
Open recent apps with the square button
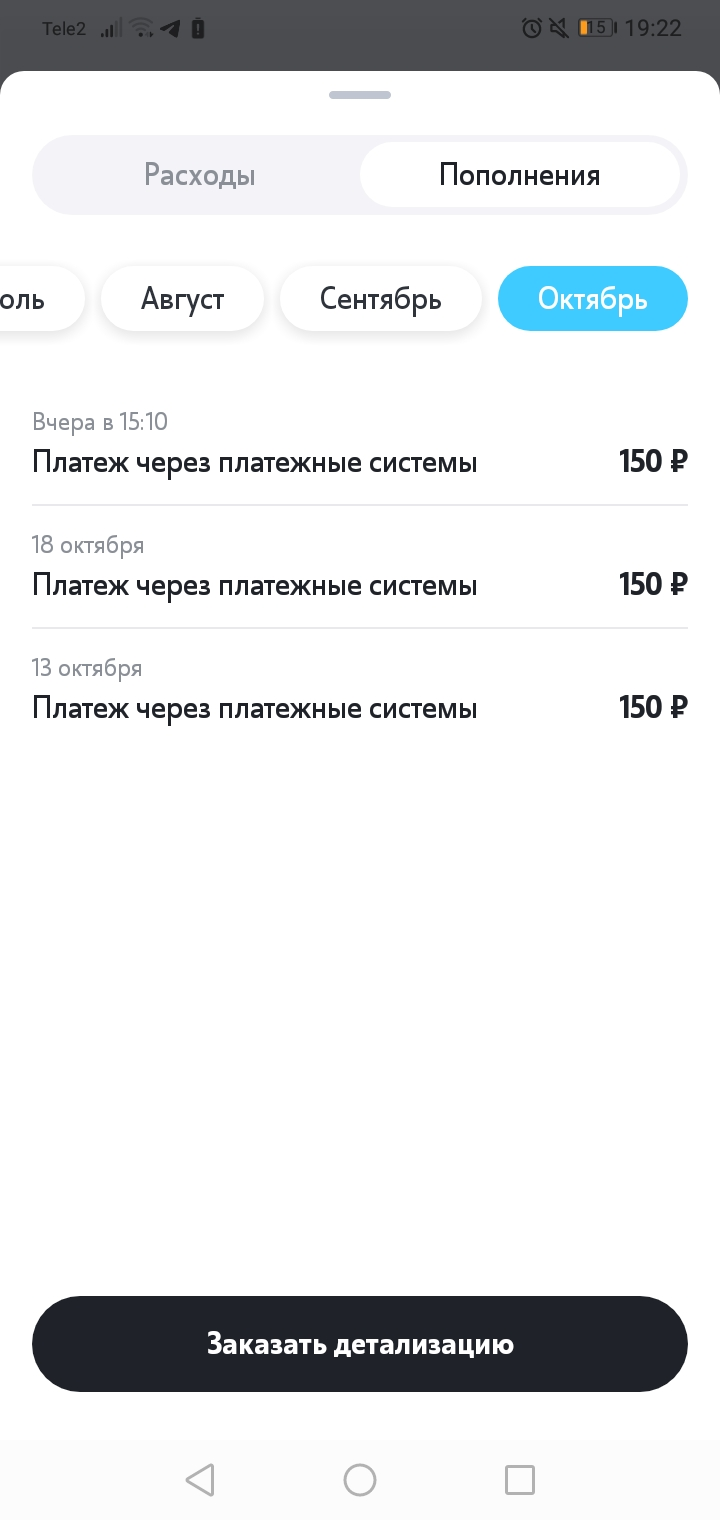[520, 1479]
